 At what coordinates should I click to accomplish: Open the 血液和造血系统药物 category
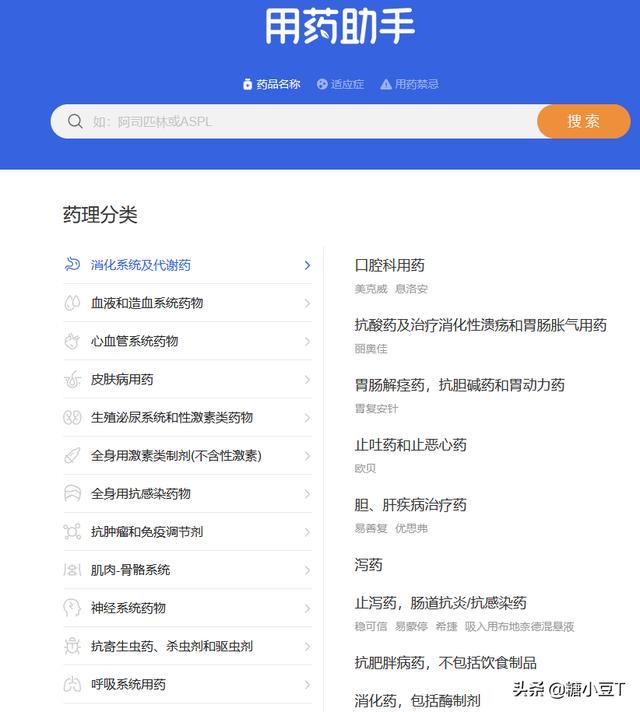[x=147, y=303]
